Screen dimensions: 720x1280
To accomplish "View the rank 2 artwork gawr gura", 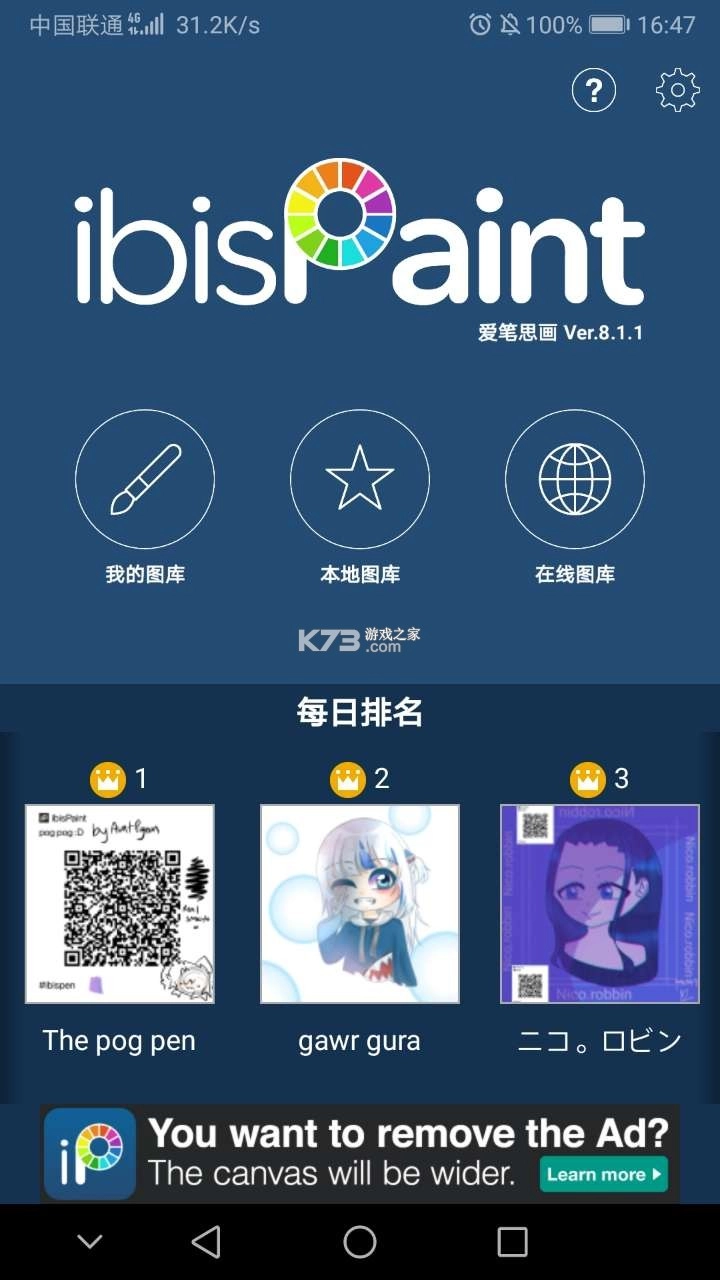I will coord(360,904).
